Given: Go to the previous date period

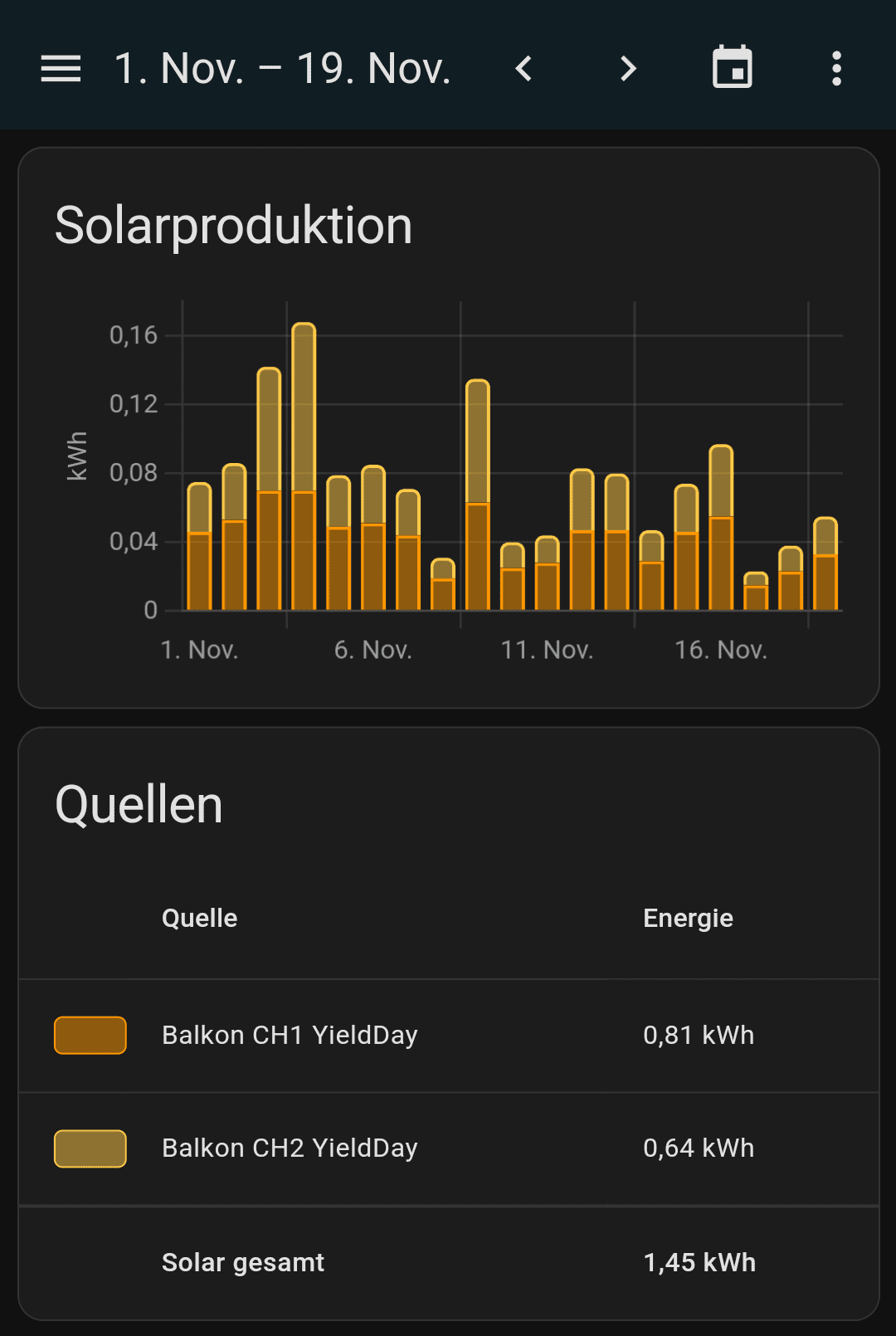Looking at the screenshot, I should coord(523,68).
